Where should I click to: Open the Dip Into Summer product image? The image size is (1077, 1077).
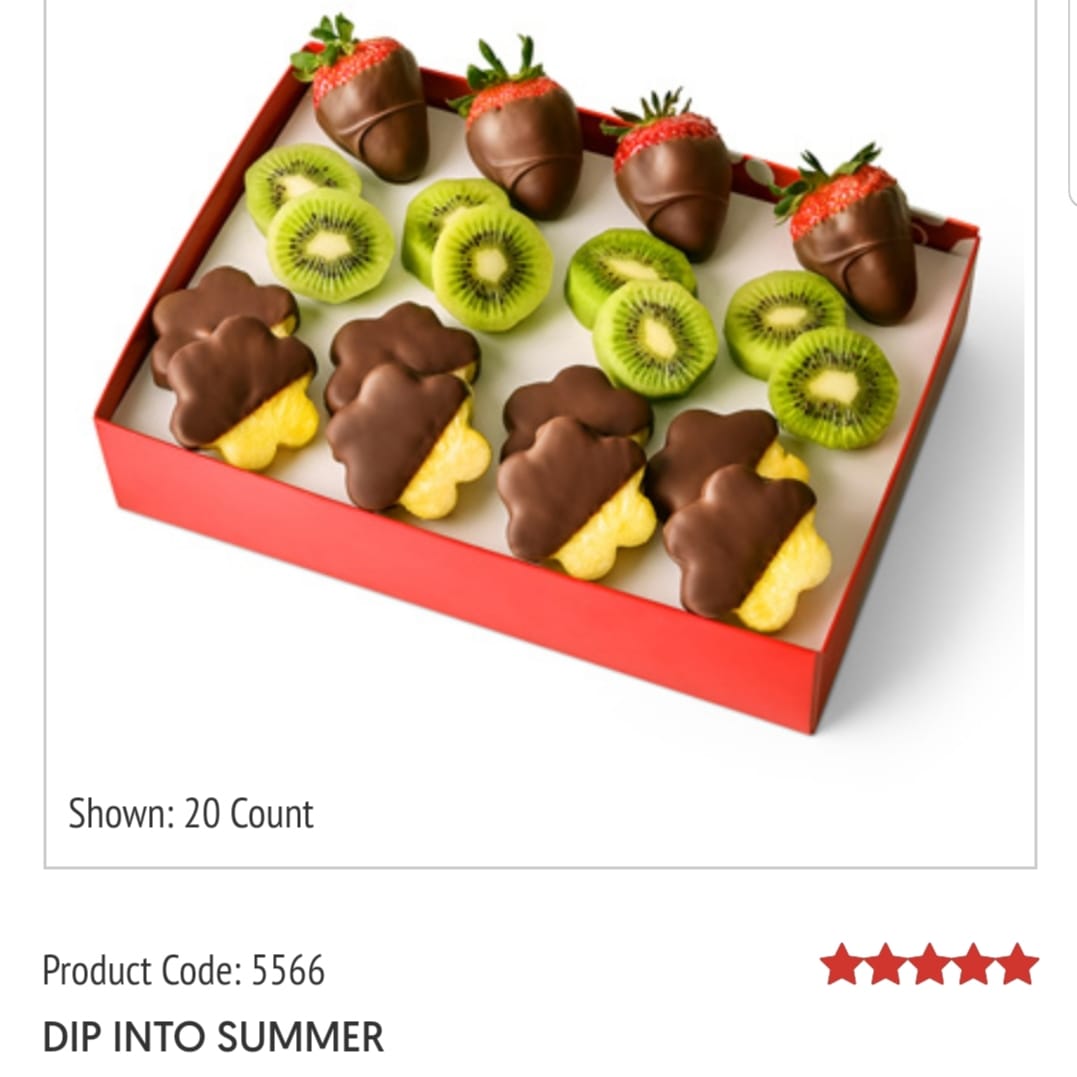(540, 380)
